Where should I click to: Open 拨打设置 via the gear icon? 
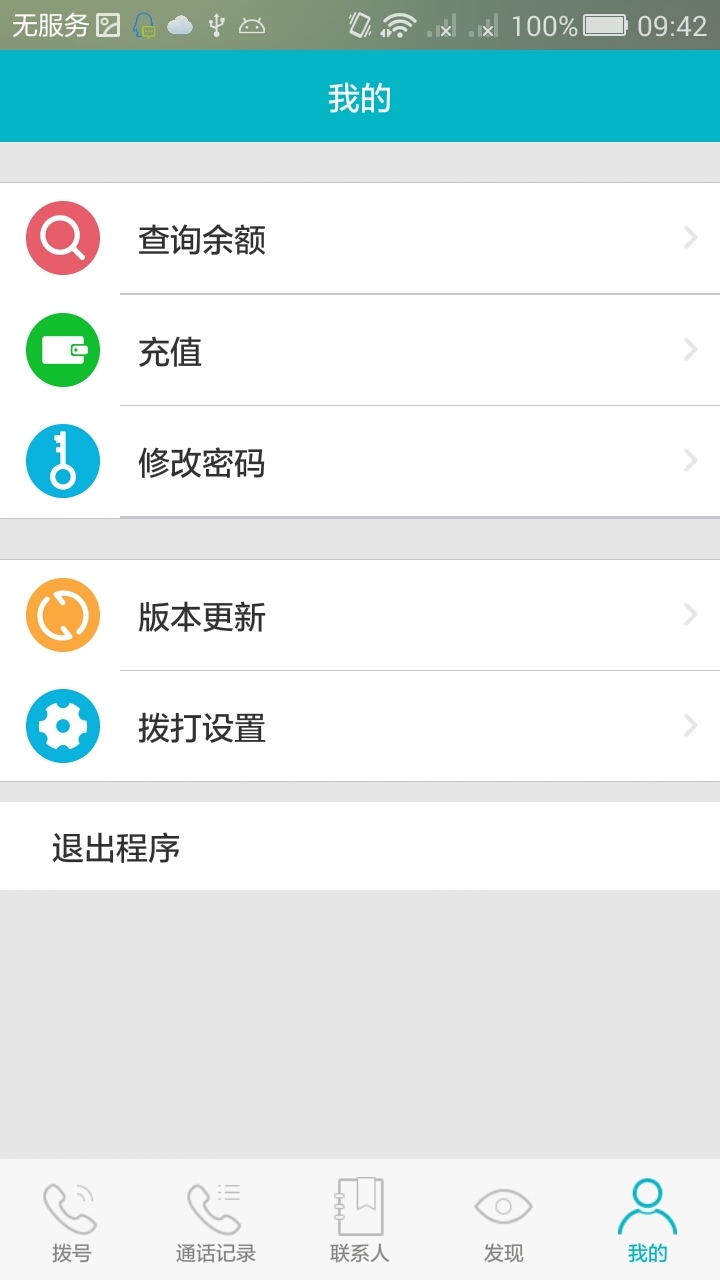(62, 726)
